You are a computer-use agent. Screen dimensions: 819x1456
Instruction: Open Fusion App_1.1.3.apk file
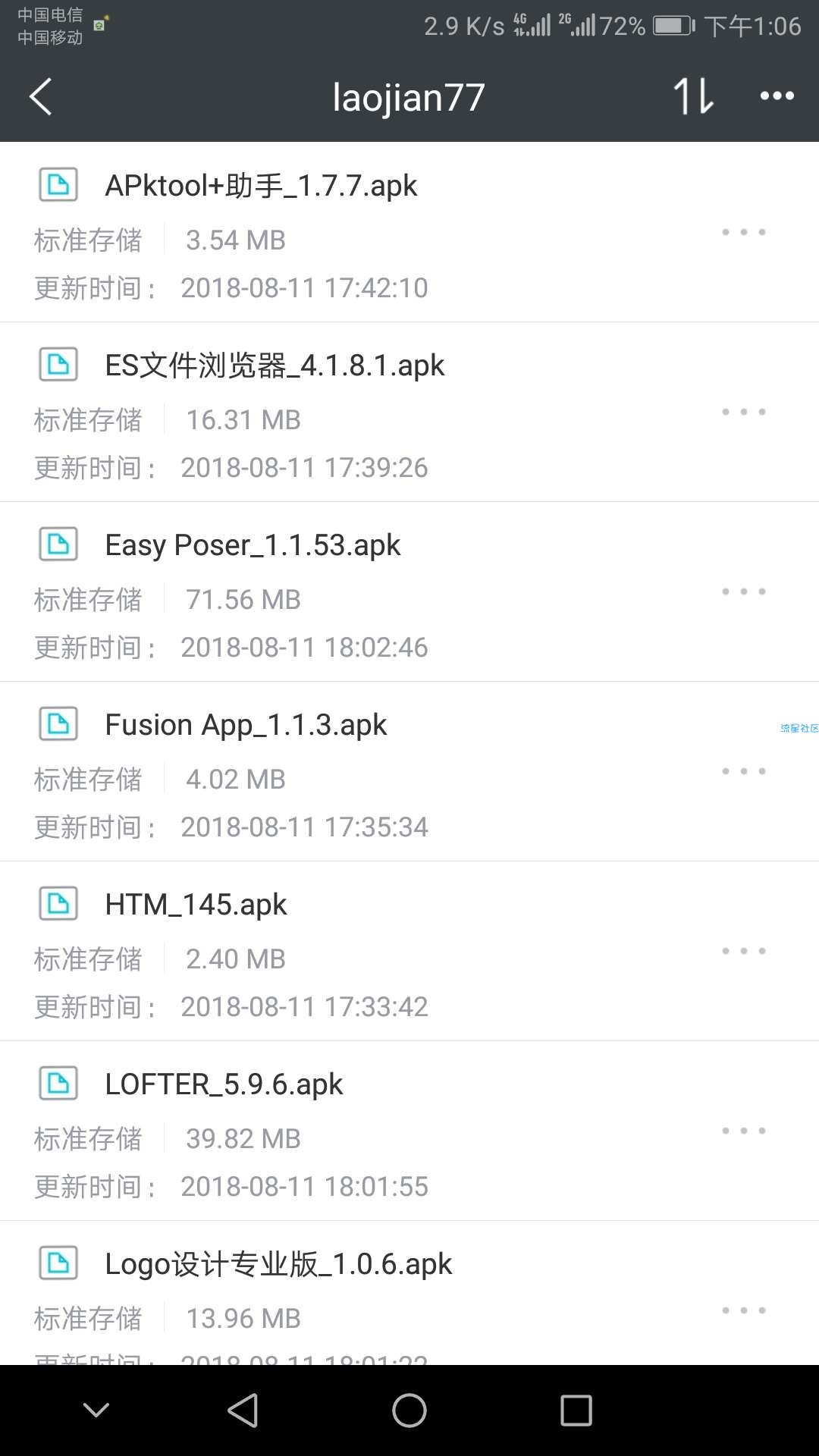[409, 771]
